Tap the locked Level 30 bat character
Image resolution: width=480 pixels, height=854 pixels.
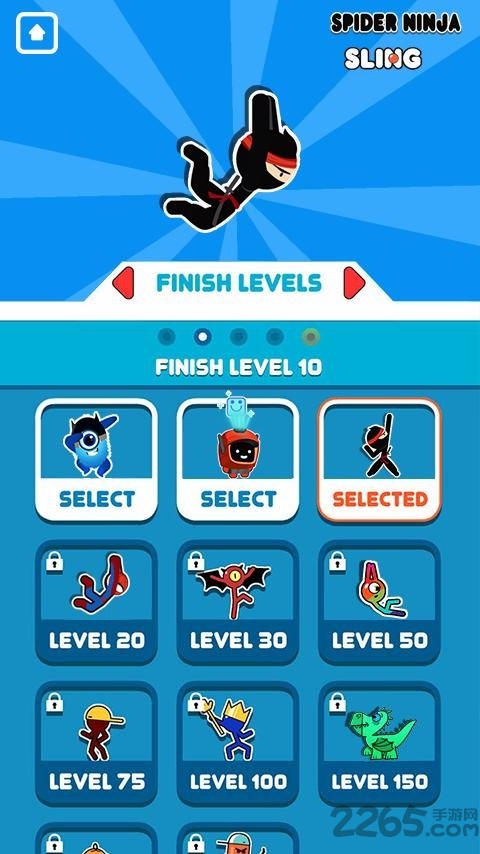pyautogui.click(x=238, y=603)
